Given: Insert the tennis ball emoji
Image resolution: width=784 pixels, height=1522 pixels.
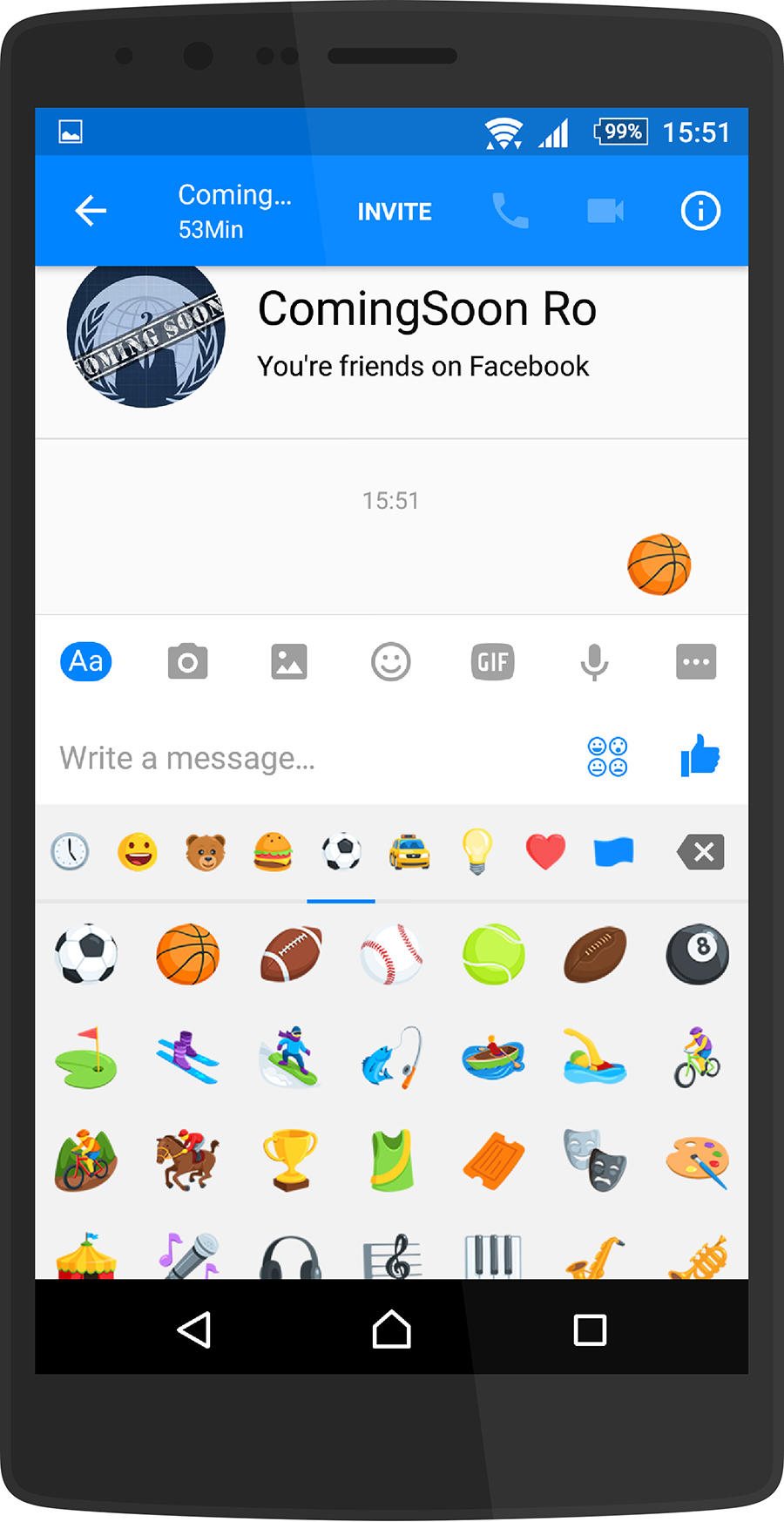Looking at the screenshot, I should coord(493,955).
